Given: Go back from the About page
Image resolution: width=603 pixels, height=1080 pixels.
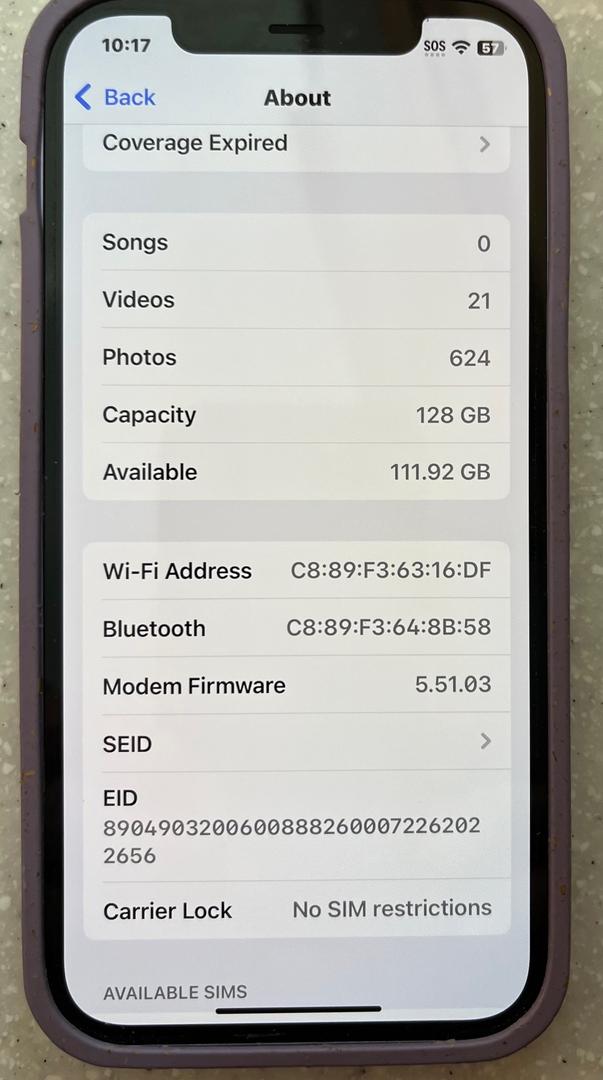Looking at the screenshot, I should click(115, 97).
